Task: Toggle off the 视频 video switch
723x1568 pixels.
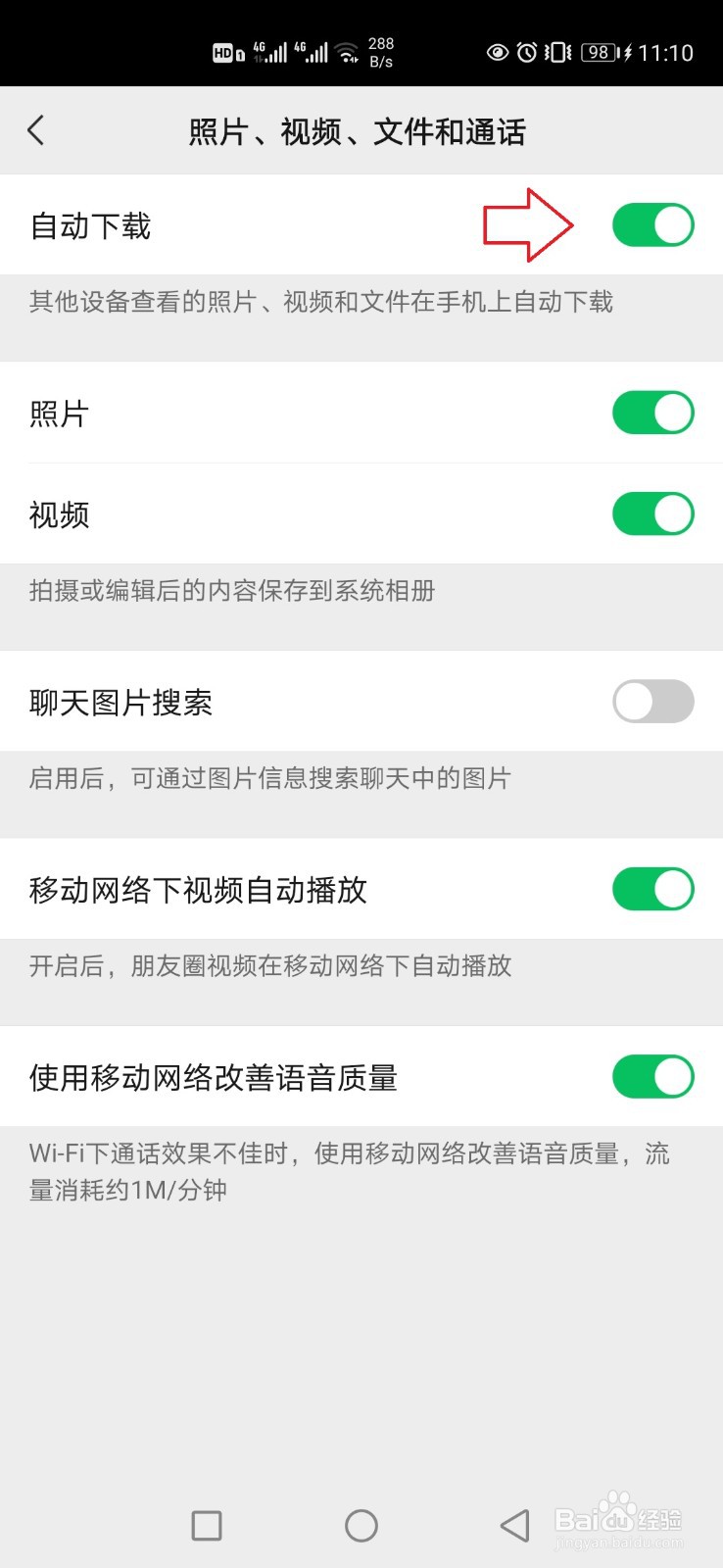Action: click(652, 514)
